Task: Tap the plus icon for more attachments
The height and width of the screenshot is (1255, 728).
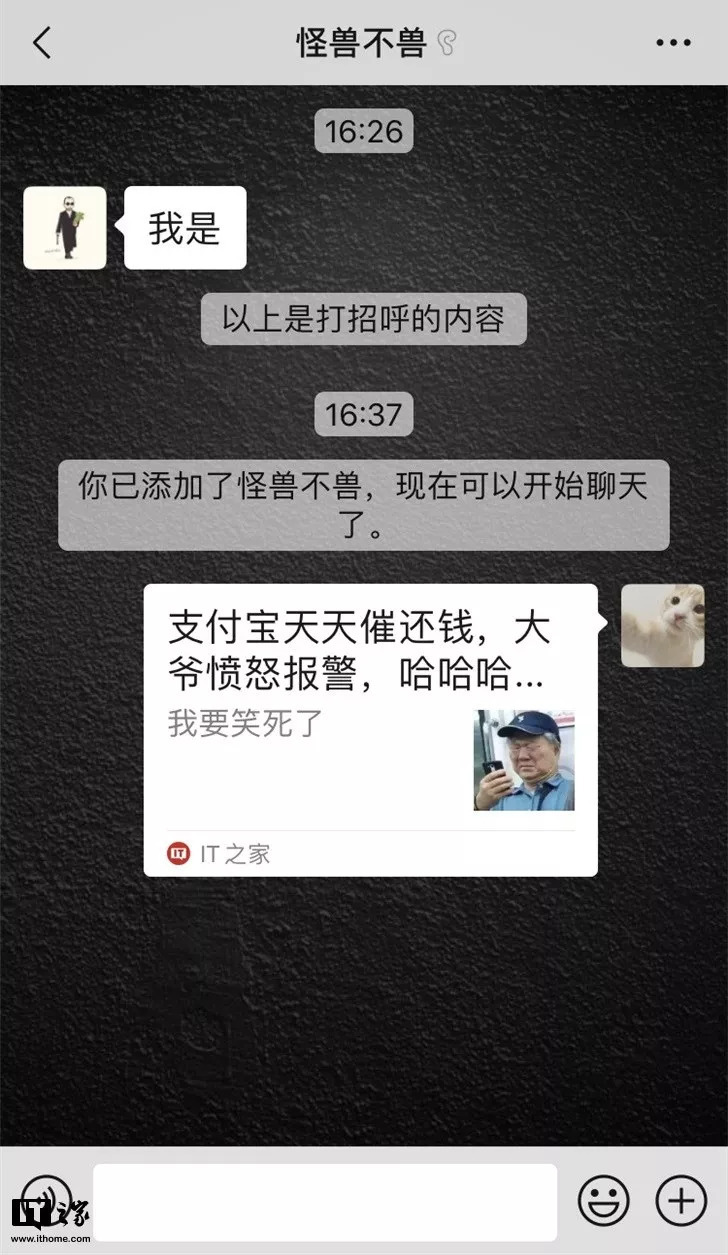Action: click(x=681, y=1200)
